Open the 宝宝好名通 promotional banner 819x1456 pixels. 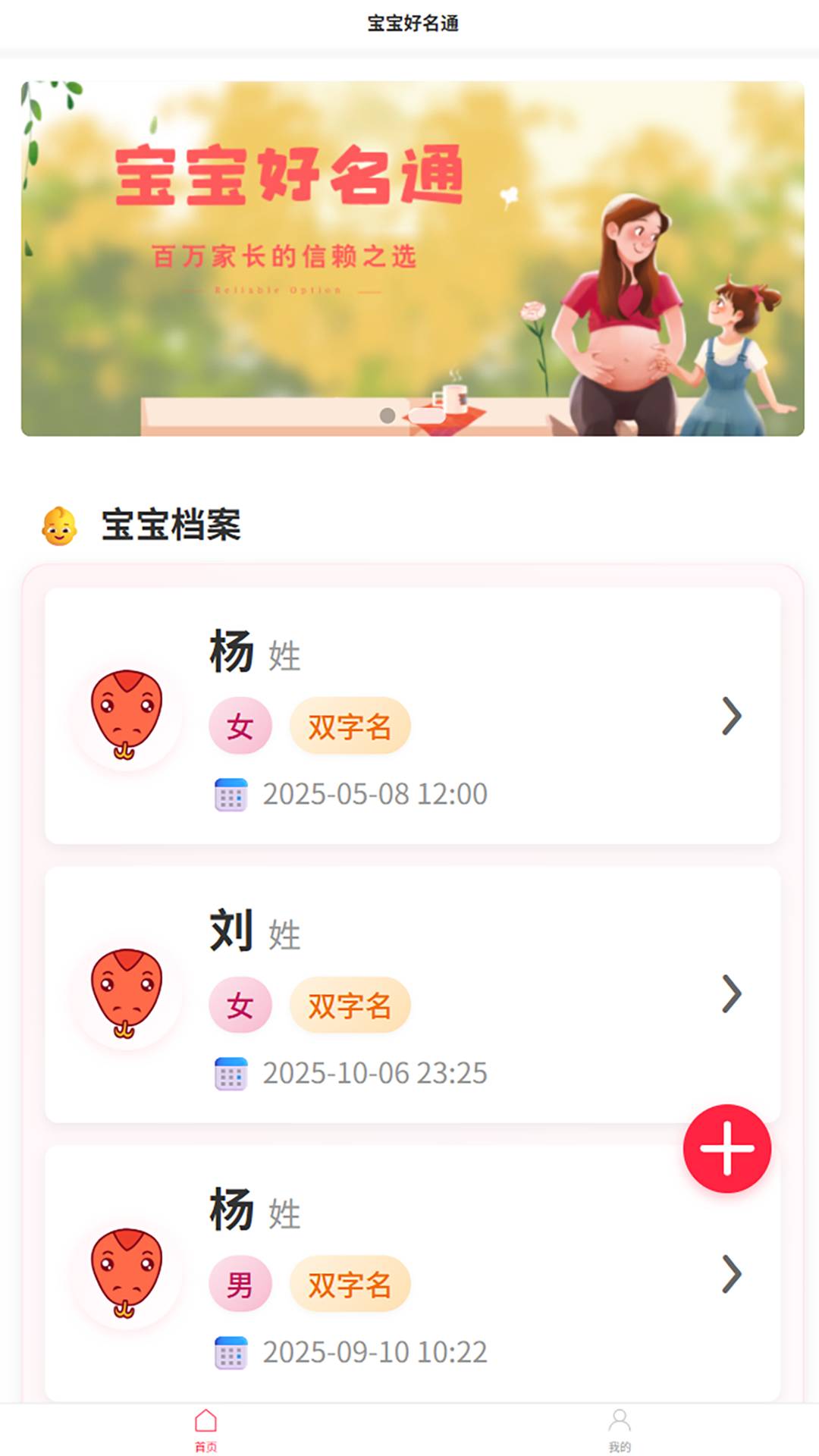(409, 258)
